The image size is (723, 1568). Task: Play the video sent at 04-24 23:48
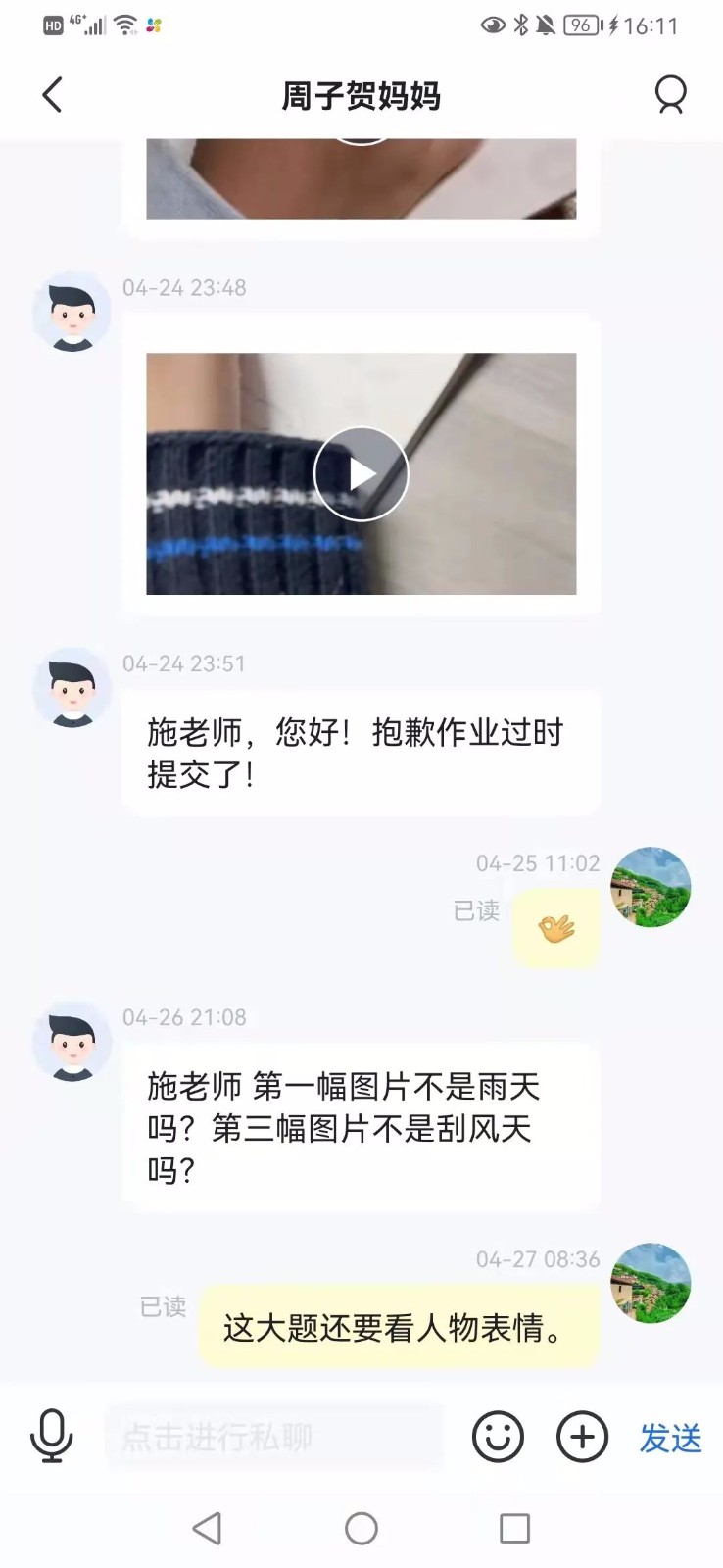point(361,474)
